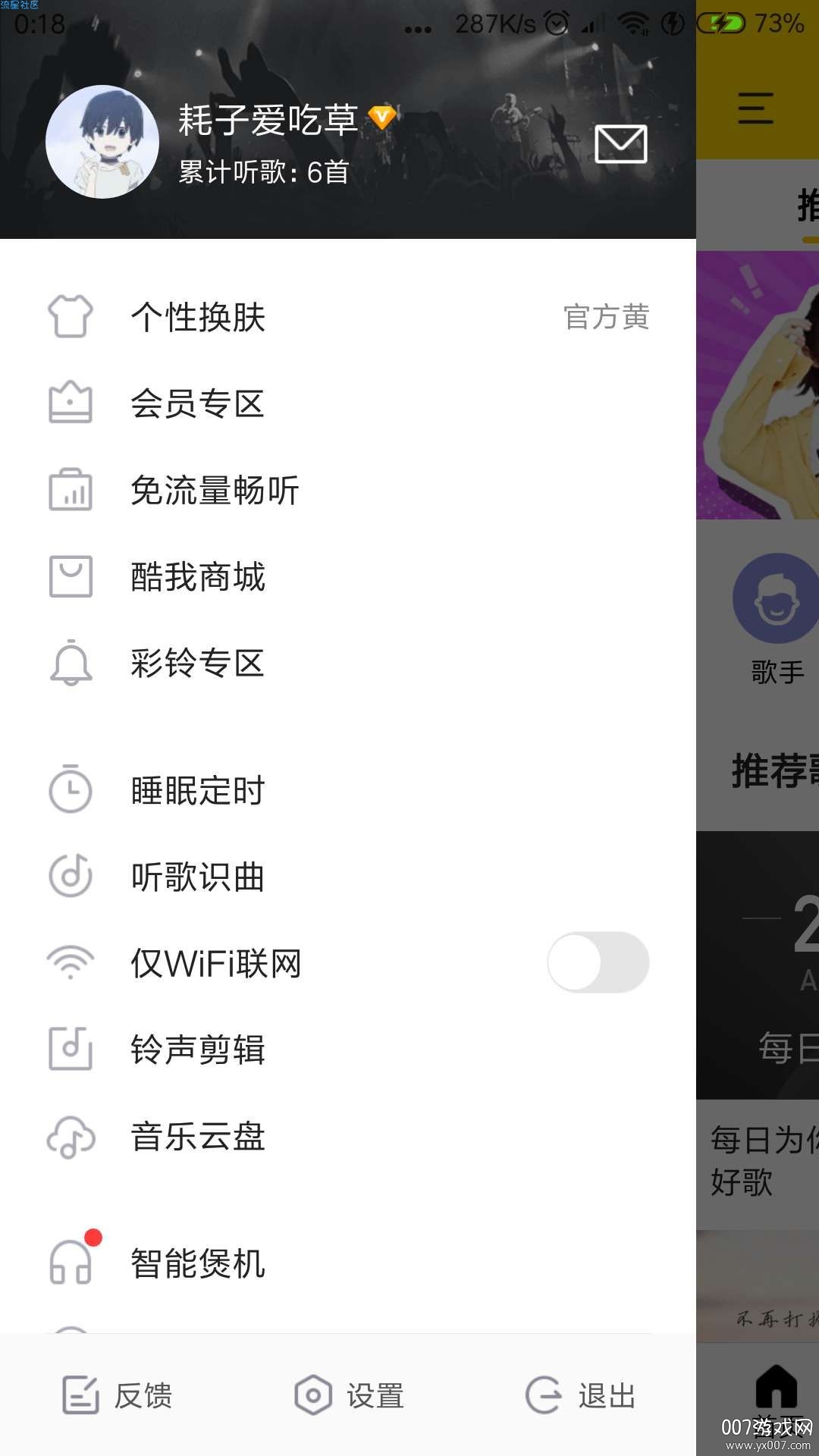Open the message envelope icon

(622, 143)
